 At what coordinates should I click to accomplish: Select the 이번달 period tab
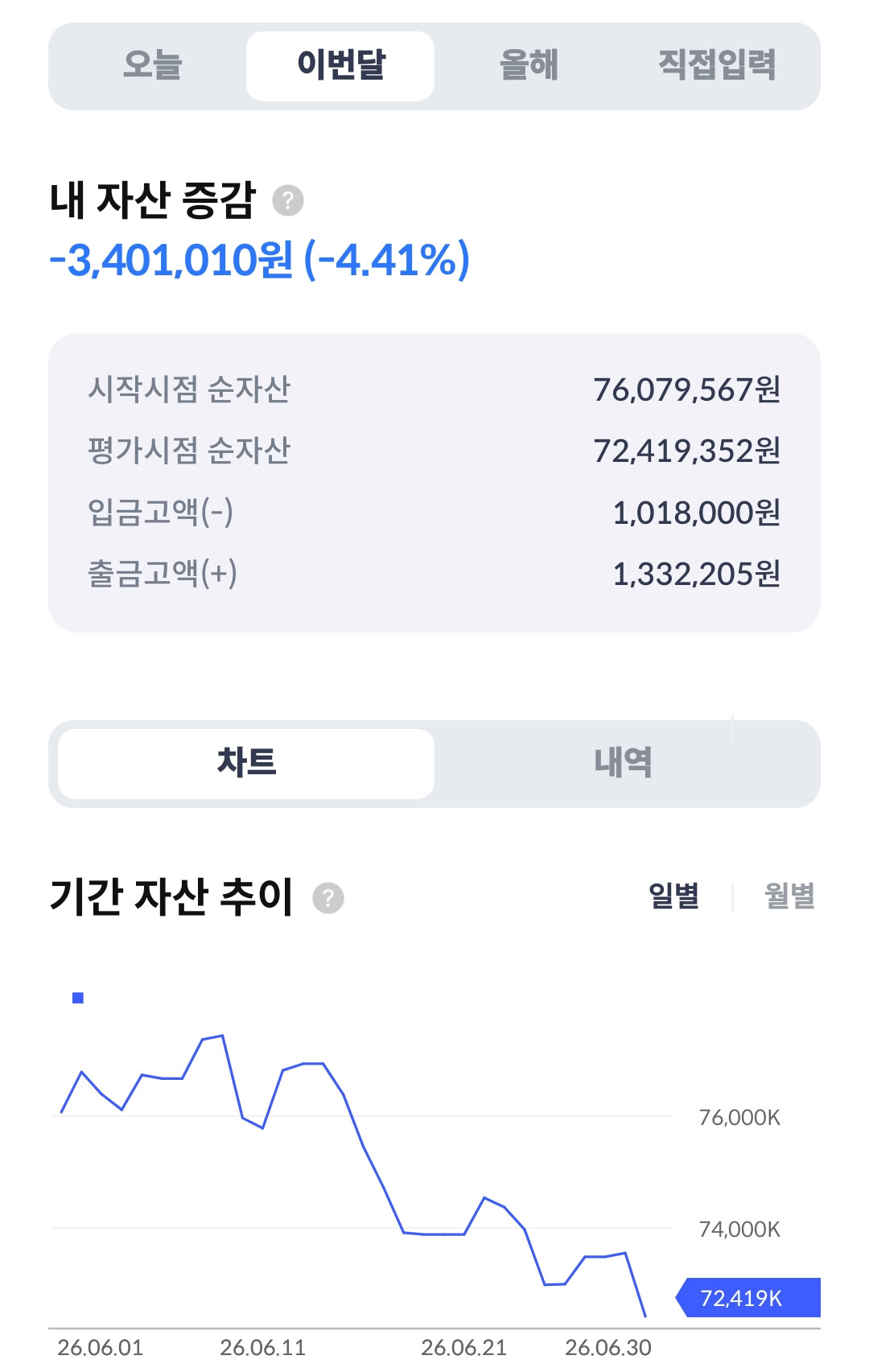click(340, 66)
